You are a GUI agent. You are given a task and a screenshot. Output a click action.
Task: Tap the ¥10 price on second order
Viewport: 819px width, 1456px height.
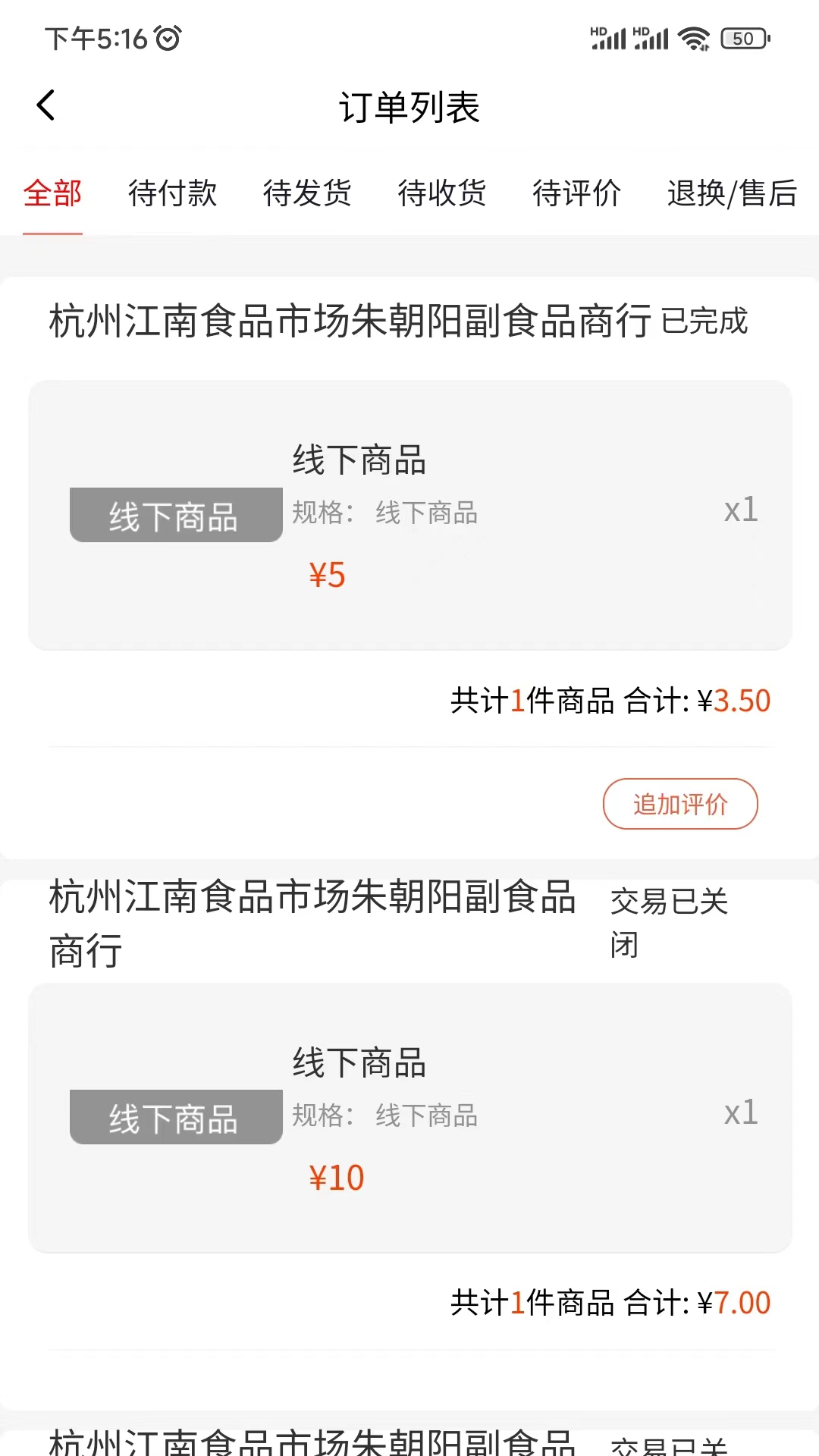click(x=337, y=1176)
